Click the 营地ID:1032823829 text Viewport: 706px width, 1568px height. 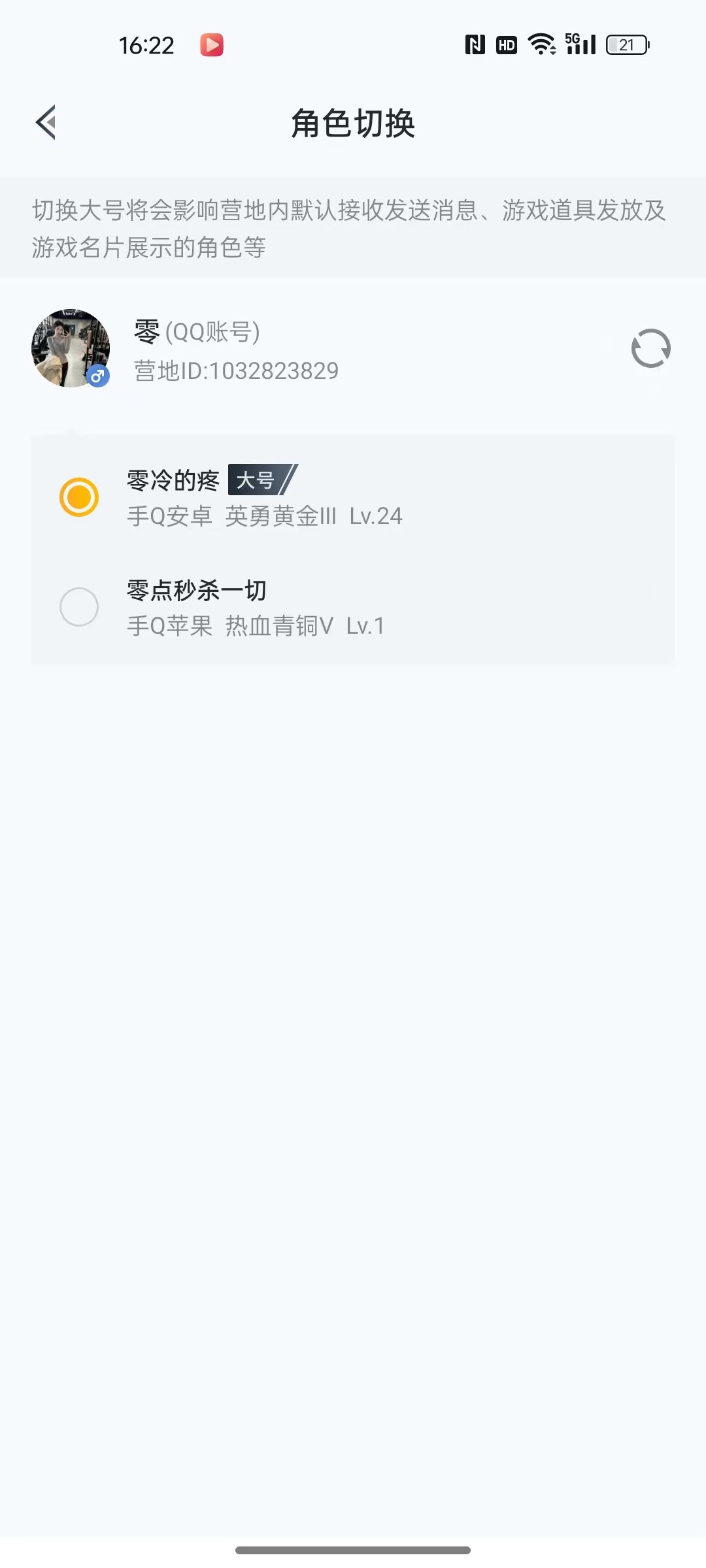point(235,370)
